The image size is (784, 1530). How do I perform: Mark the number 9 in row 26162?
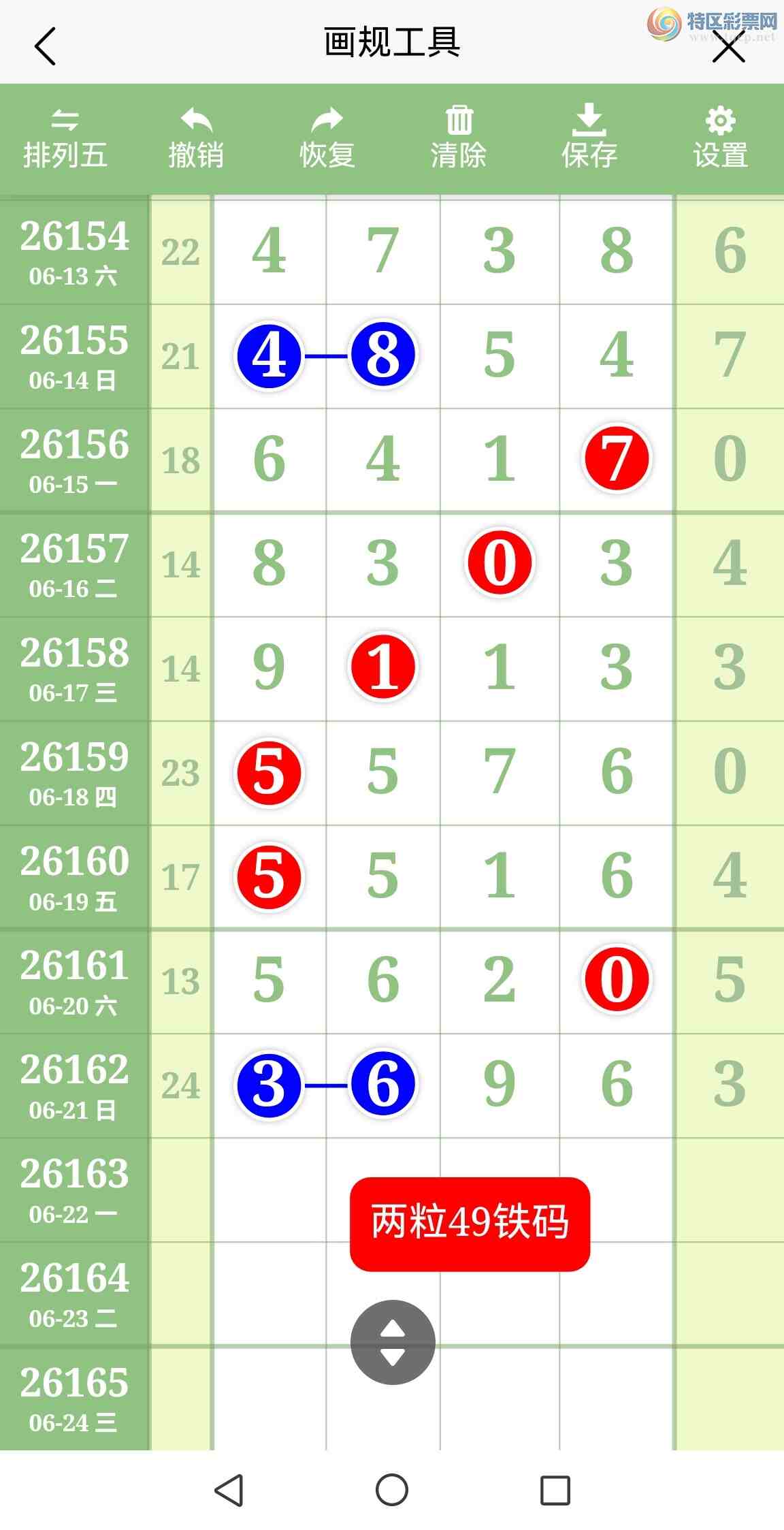500,1083
